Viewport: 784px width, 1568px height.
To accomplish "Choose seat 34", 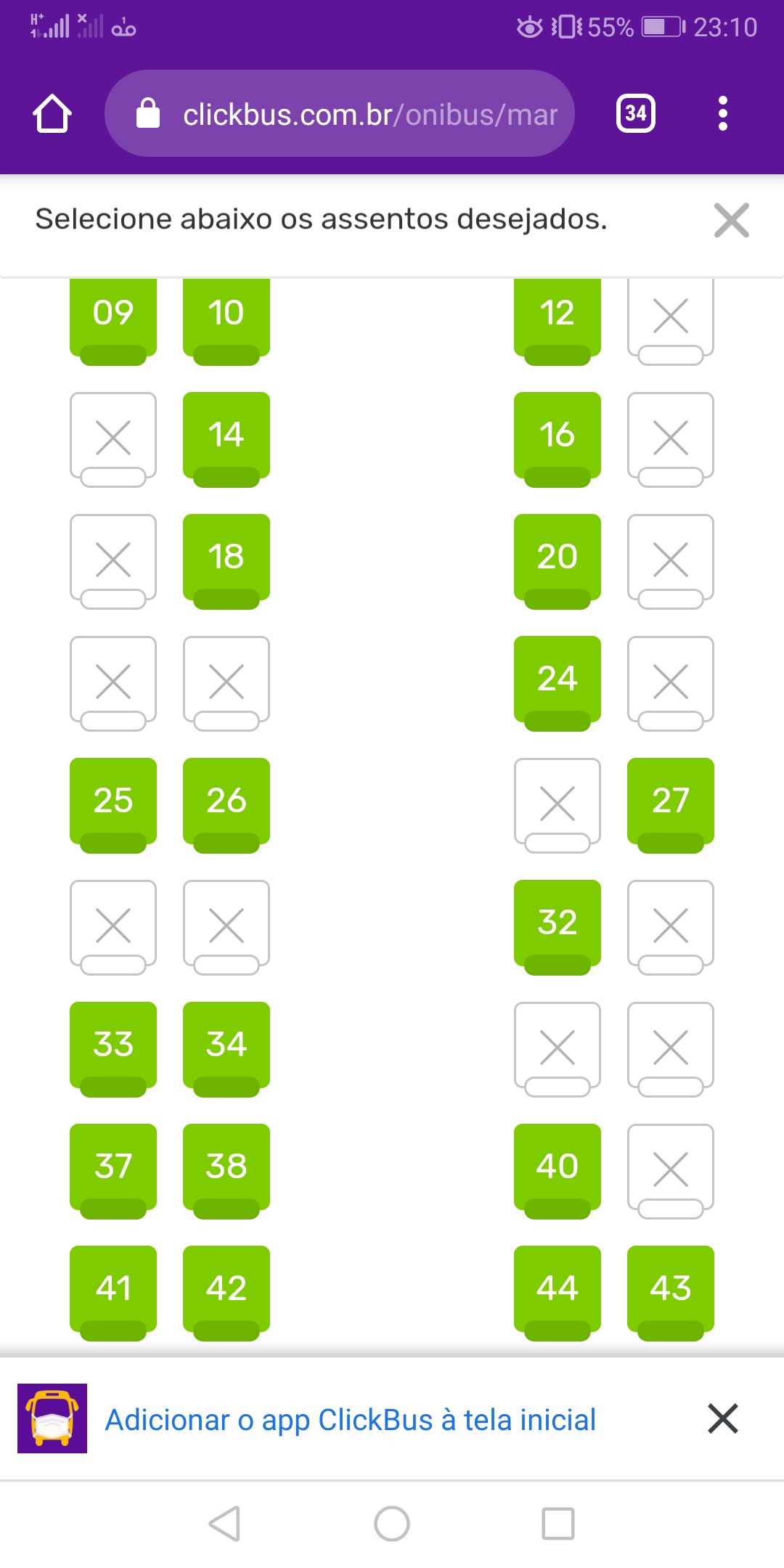I will [x=226, y=1047].
